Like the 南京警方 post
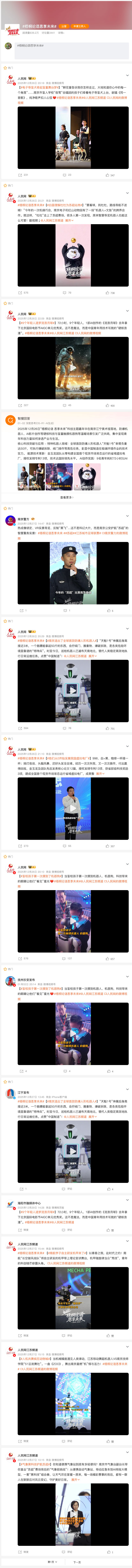The height and width of the screenshot is (1568, 132). (110, 611)
